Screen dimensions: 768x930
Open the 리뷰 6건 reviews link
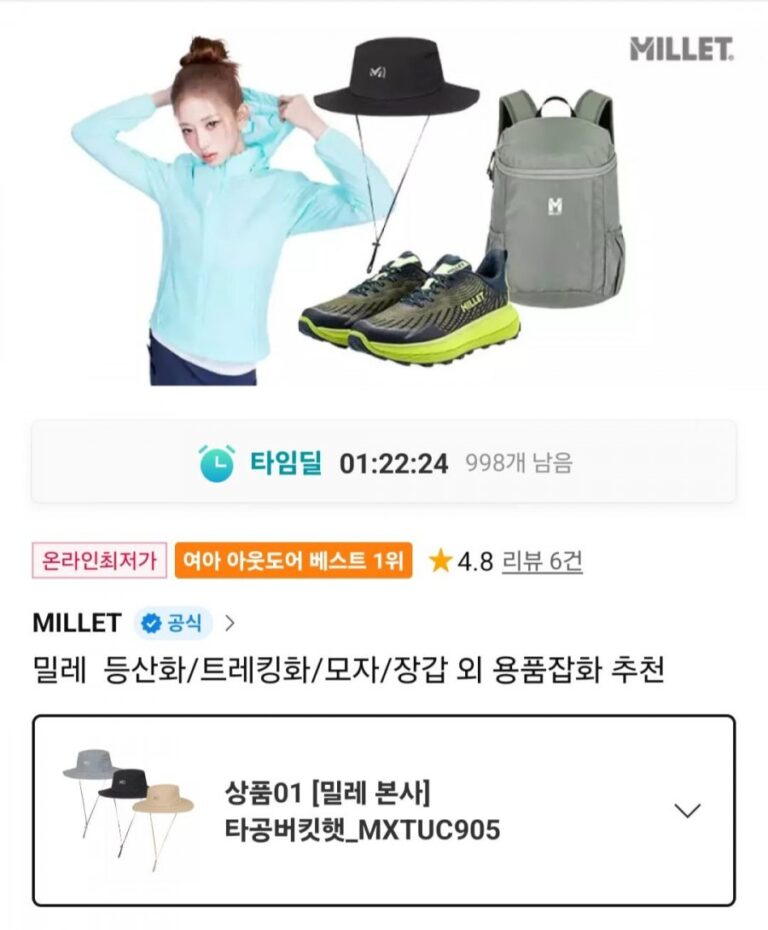pos(541,561)
